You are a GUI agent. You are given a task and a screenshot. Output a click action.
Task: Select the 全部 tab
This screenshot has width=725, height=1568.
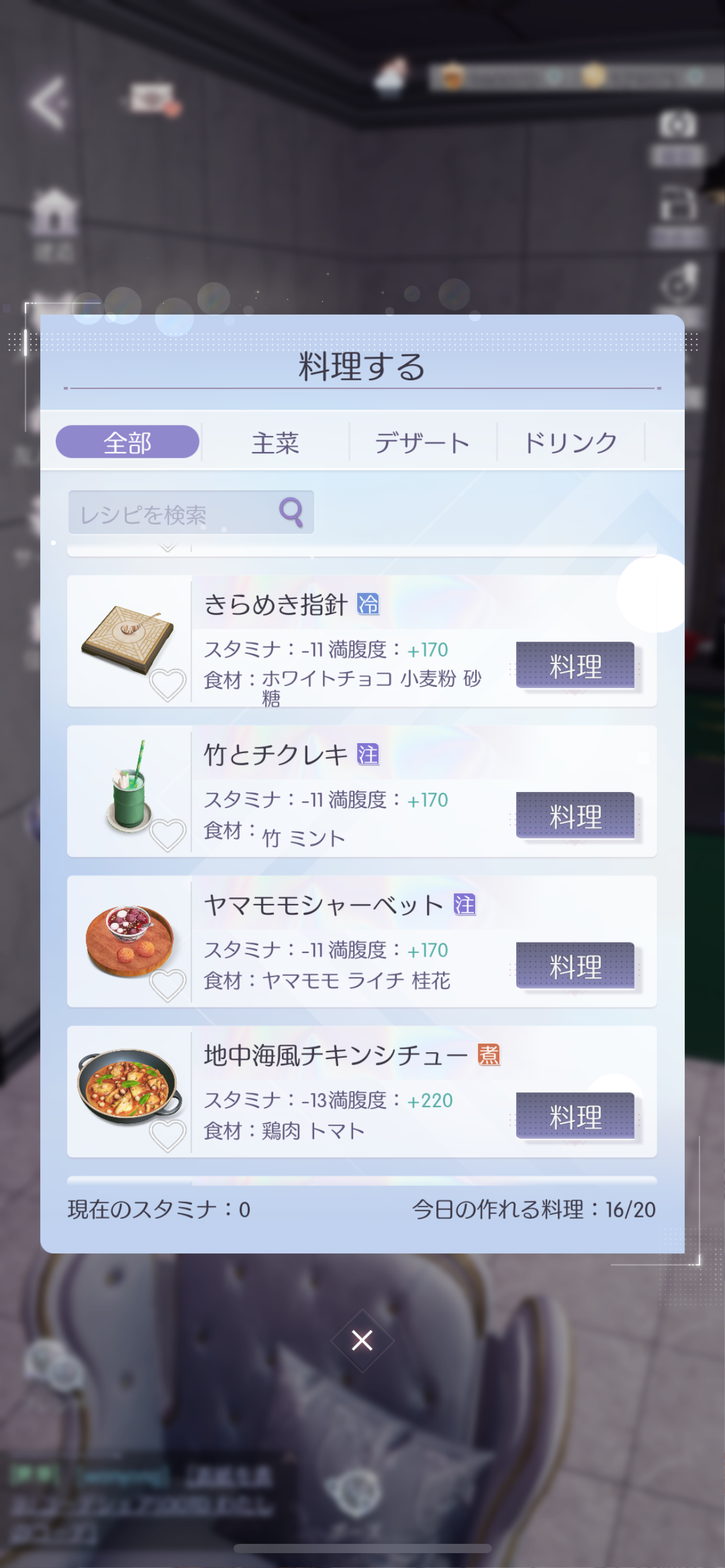128,442
